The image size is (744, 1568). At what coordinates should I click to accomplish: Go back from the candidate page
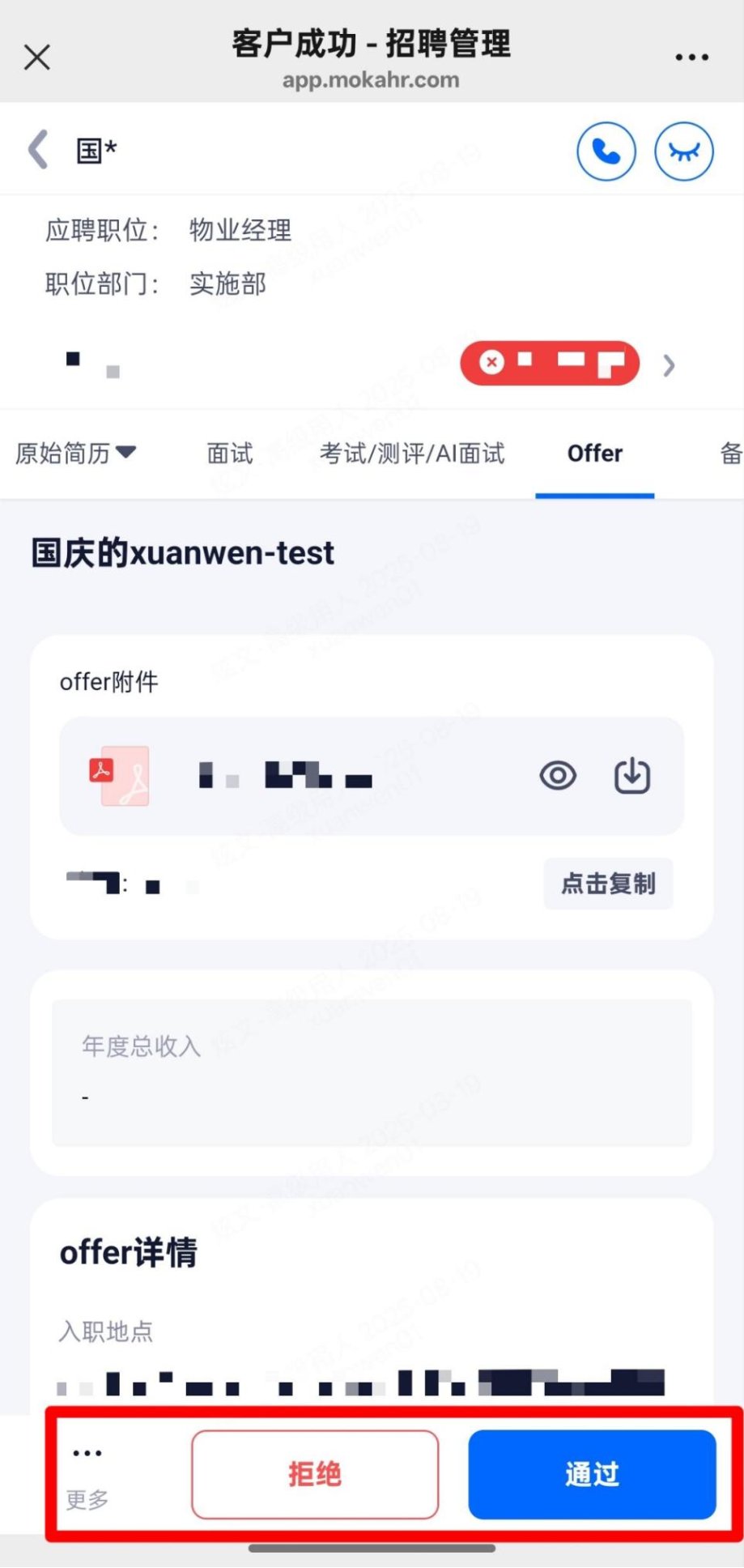coord(38,150)
